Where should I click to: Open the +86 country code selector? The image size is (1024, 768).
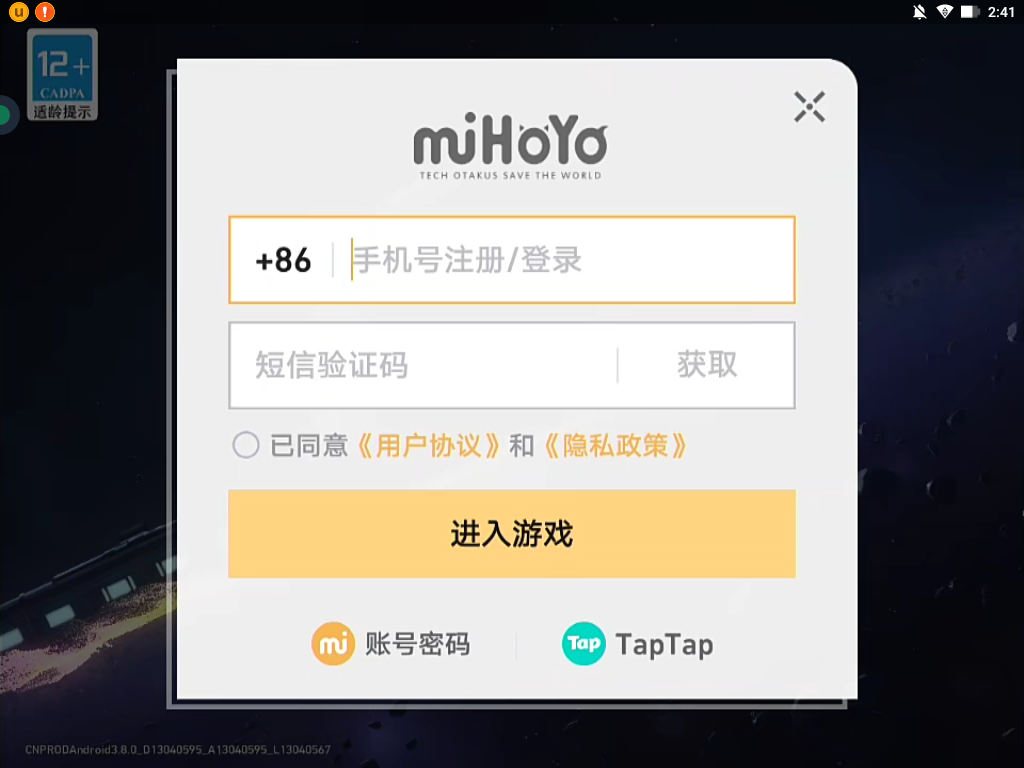coord(283,260)
